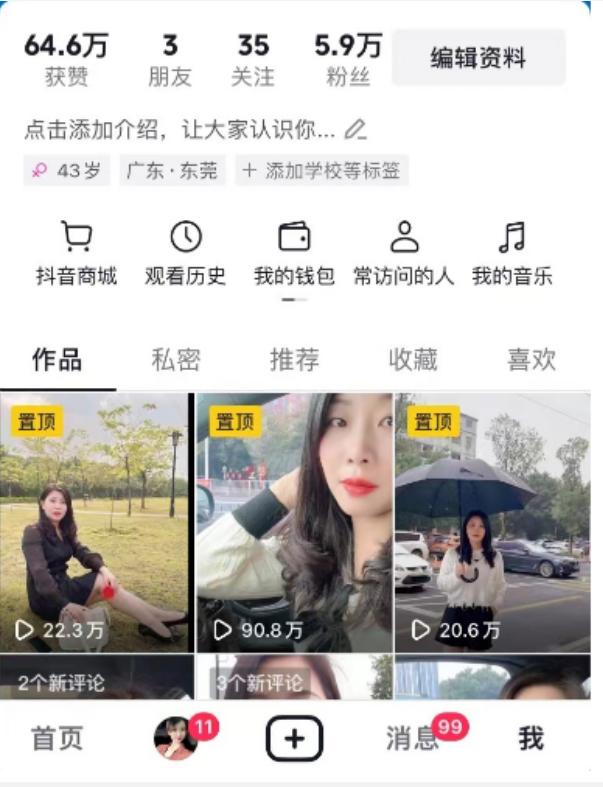Open 消息 messages tab
Image resolution: width=603 pixels, height=787 pixels.
[x=413, y=739]
